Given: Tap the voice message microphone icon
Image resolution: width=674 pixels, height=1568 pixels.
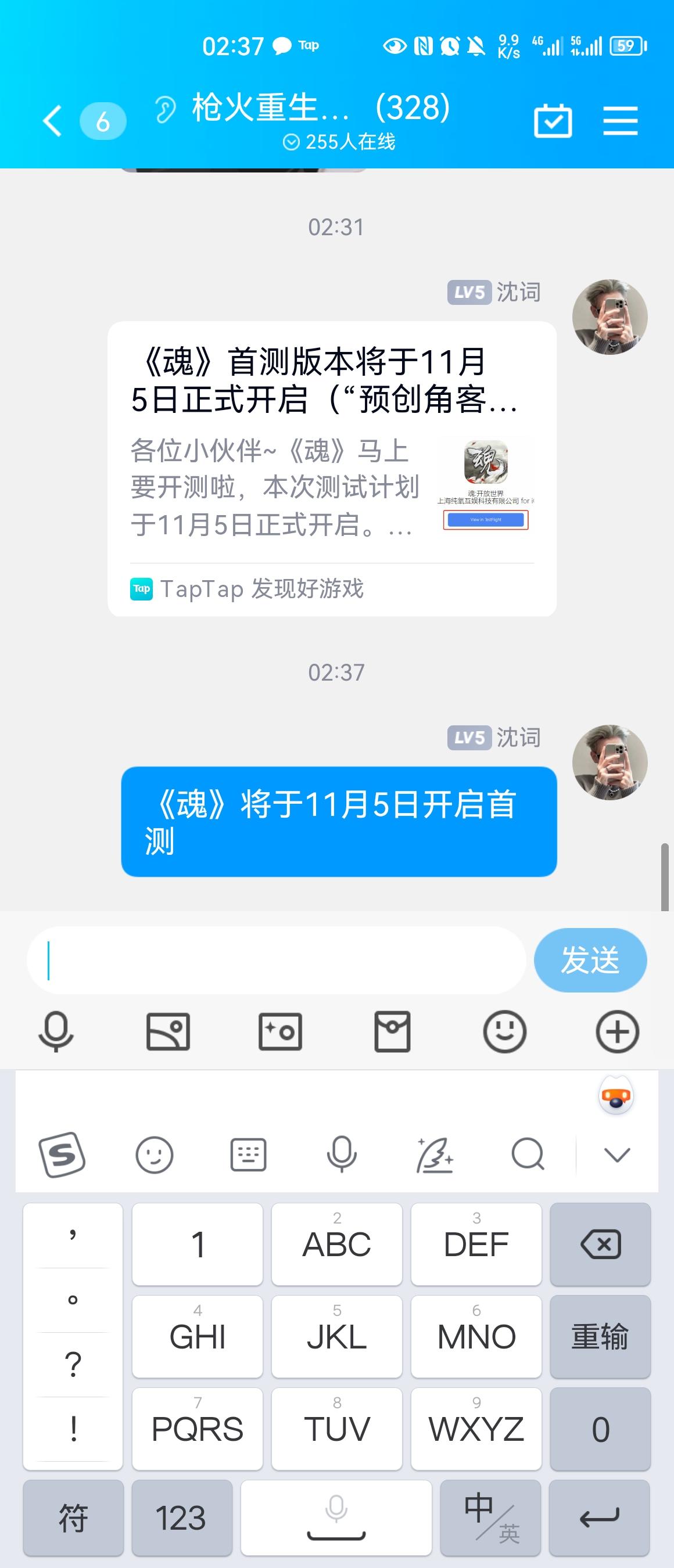Looking at the screenshot, I should [56, 1032].
